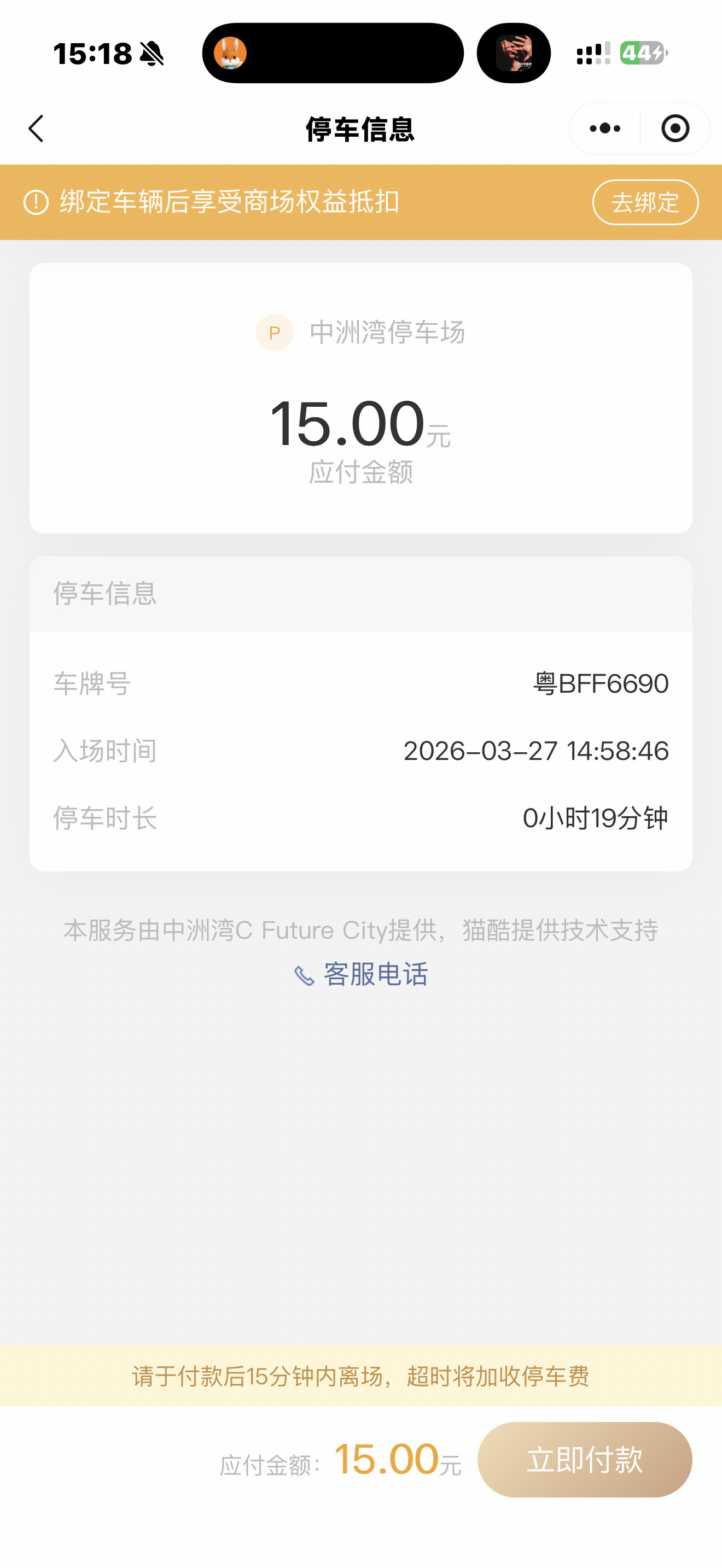Tap the orange P parking lot icon
The height and width of the screenshot is (1568, 722).
pyautogui.click(x=275, y=332)
